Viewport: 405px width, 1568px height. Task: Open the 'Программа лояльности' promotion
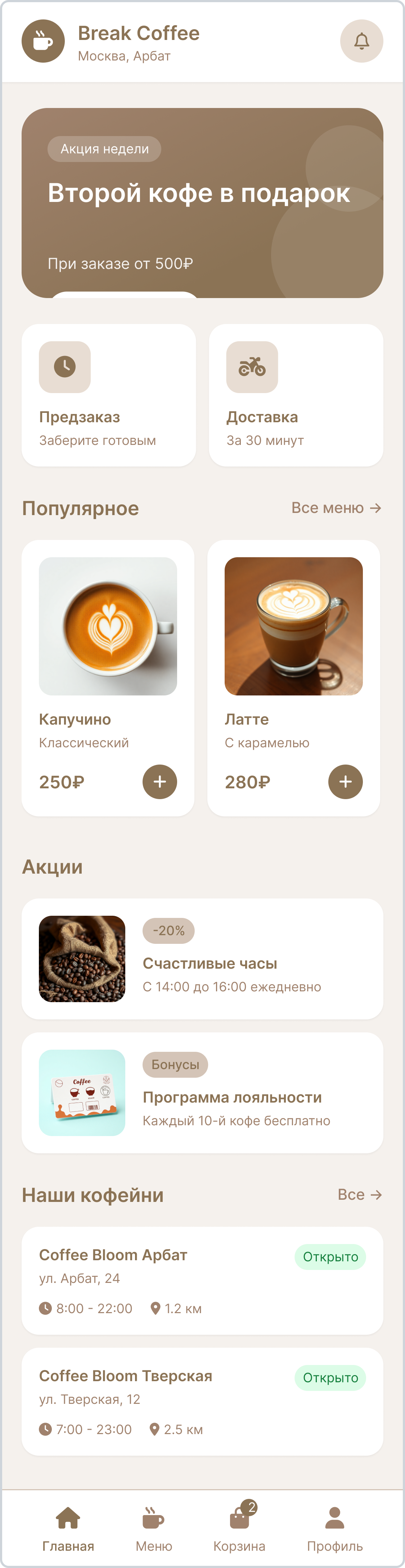tap(202, 1092)
